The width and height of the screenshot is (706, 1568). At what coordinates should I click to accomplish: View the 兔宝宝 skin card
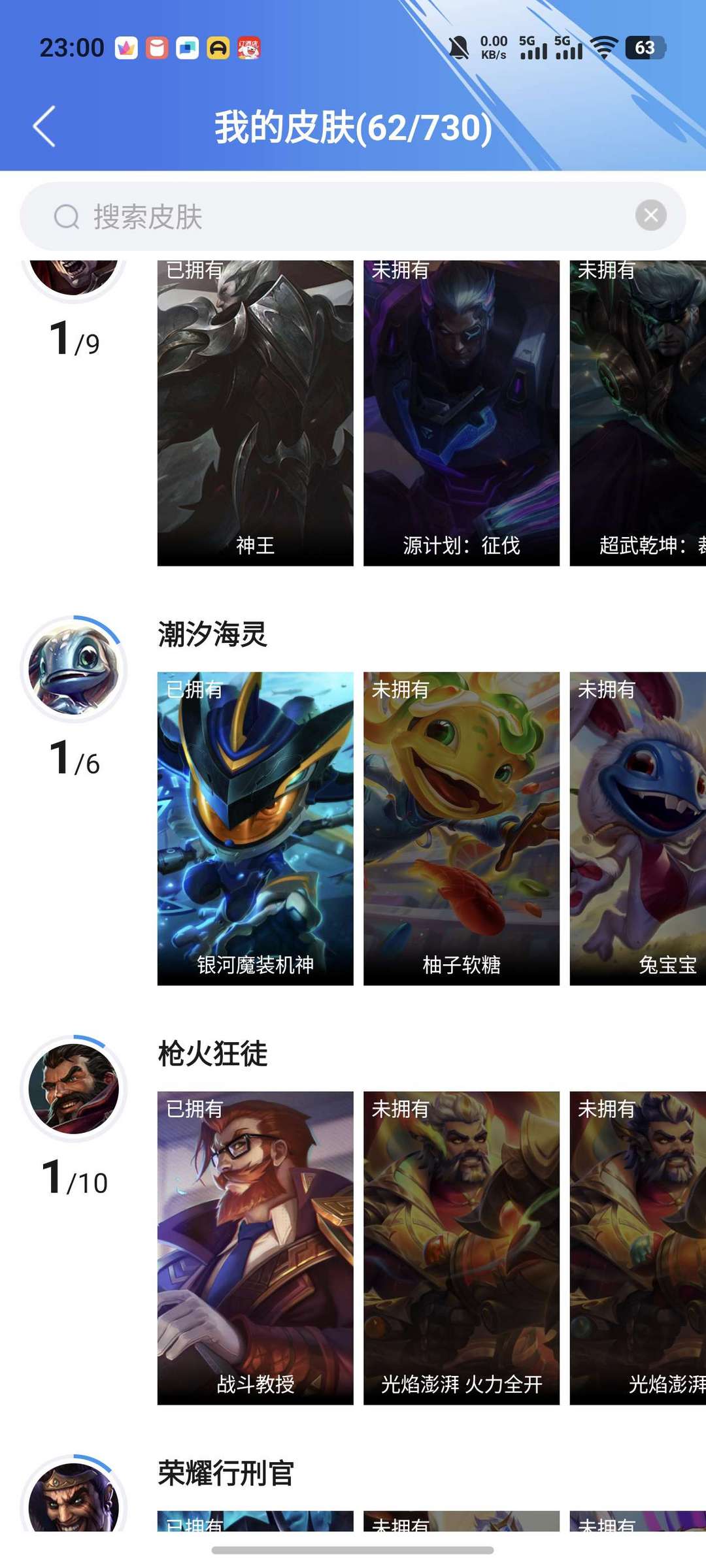pyautogui.click(x=638, y=828)
